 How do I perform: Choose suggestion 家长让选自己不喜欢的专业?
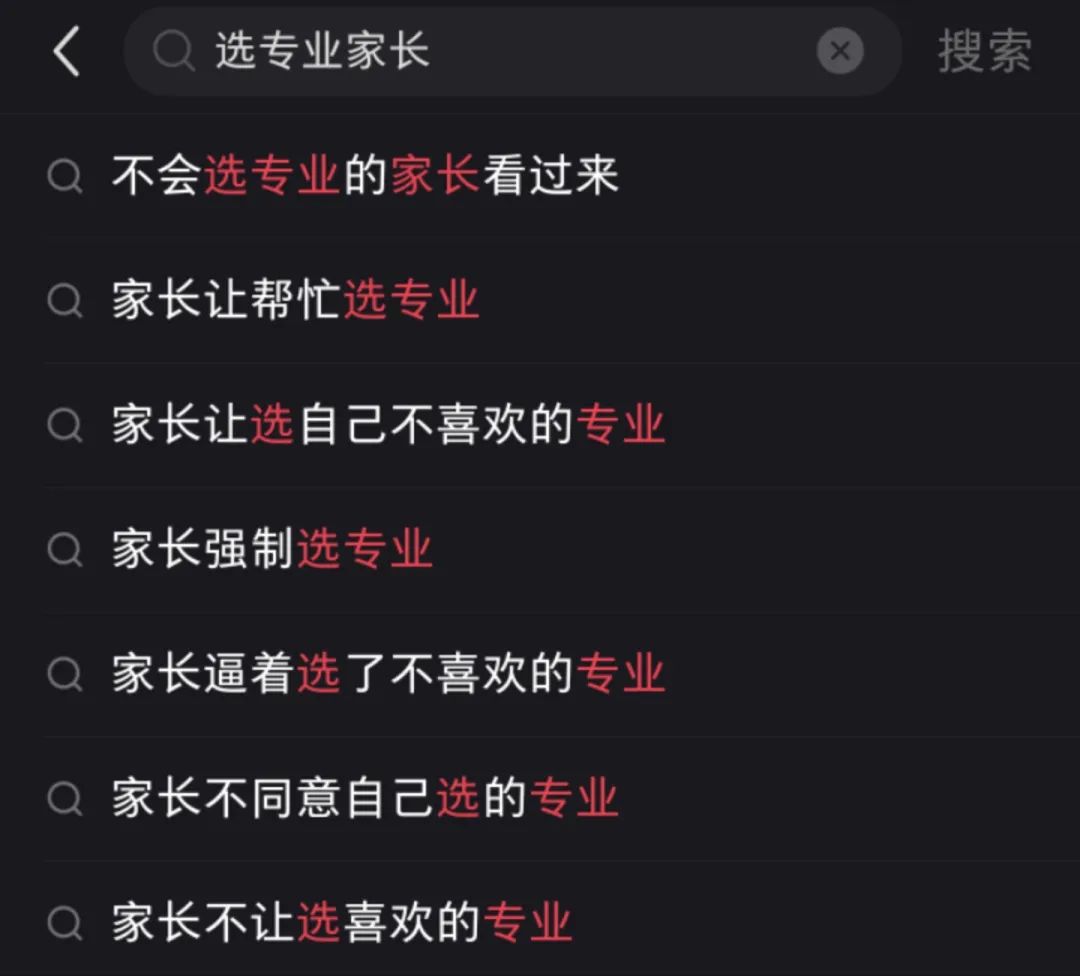point(388,425)
